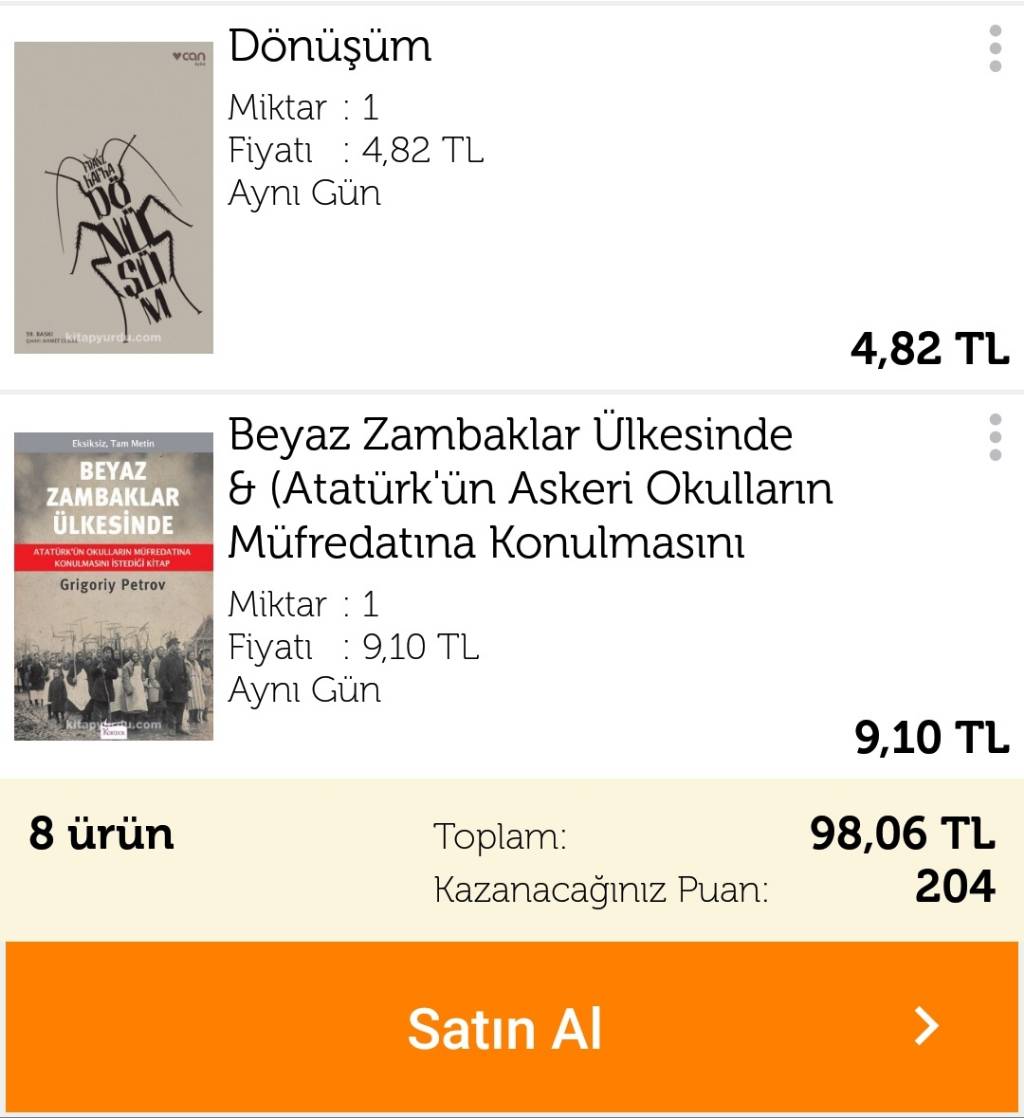Image resolution: width=1024 pixels, height=1118 pixels.
Task: Open the Dönüşüm cart item details
Action: (330, 47)
